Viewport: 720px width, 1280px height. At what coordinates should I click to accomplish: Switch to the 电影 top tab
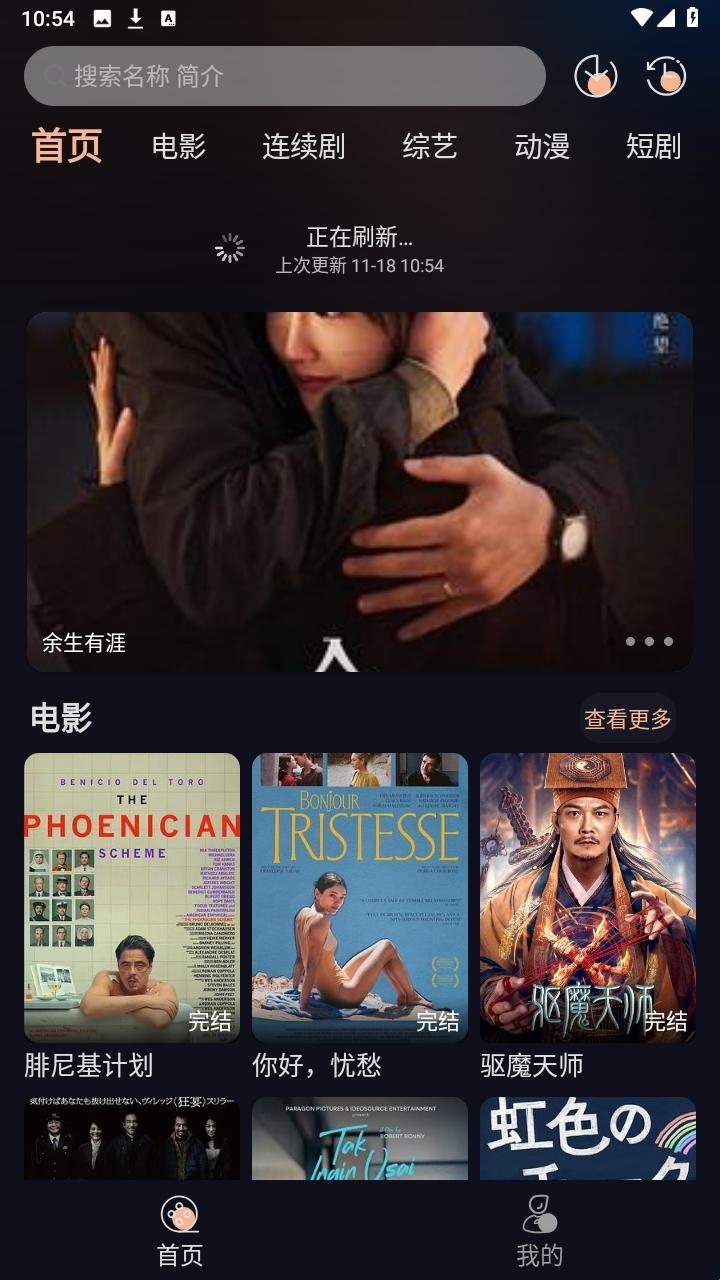pyautogui.click(x=179, y=147)
